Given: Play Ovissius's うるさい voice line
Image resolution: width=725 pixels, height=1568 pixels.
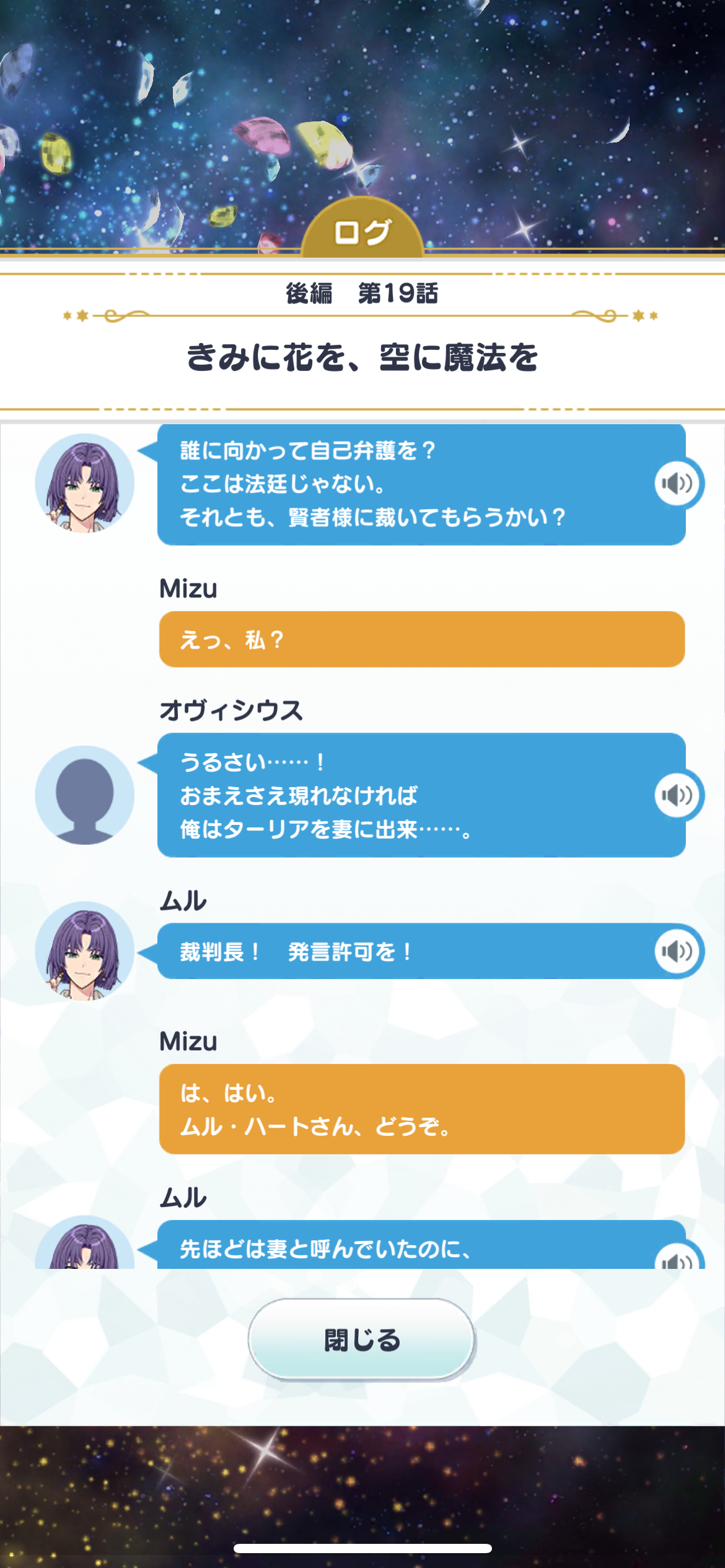Looking at the screenshot, I should pos(677,795).
